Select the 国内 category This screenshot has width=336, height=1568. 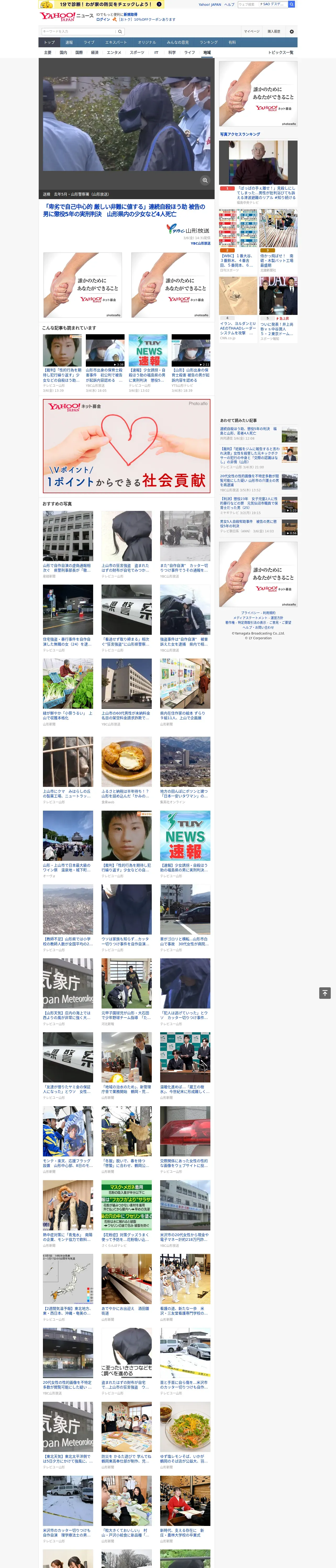point(63,52)
